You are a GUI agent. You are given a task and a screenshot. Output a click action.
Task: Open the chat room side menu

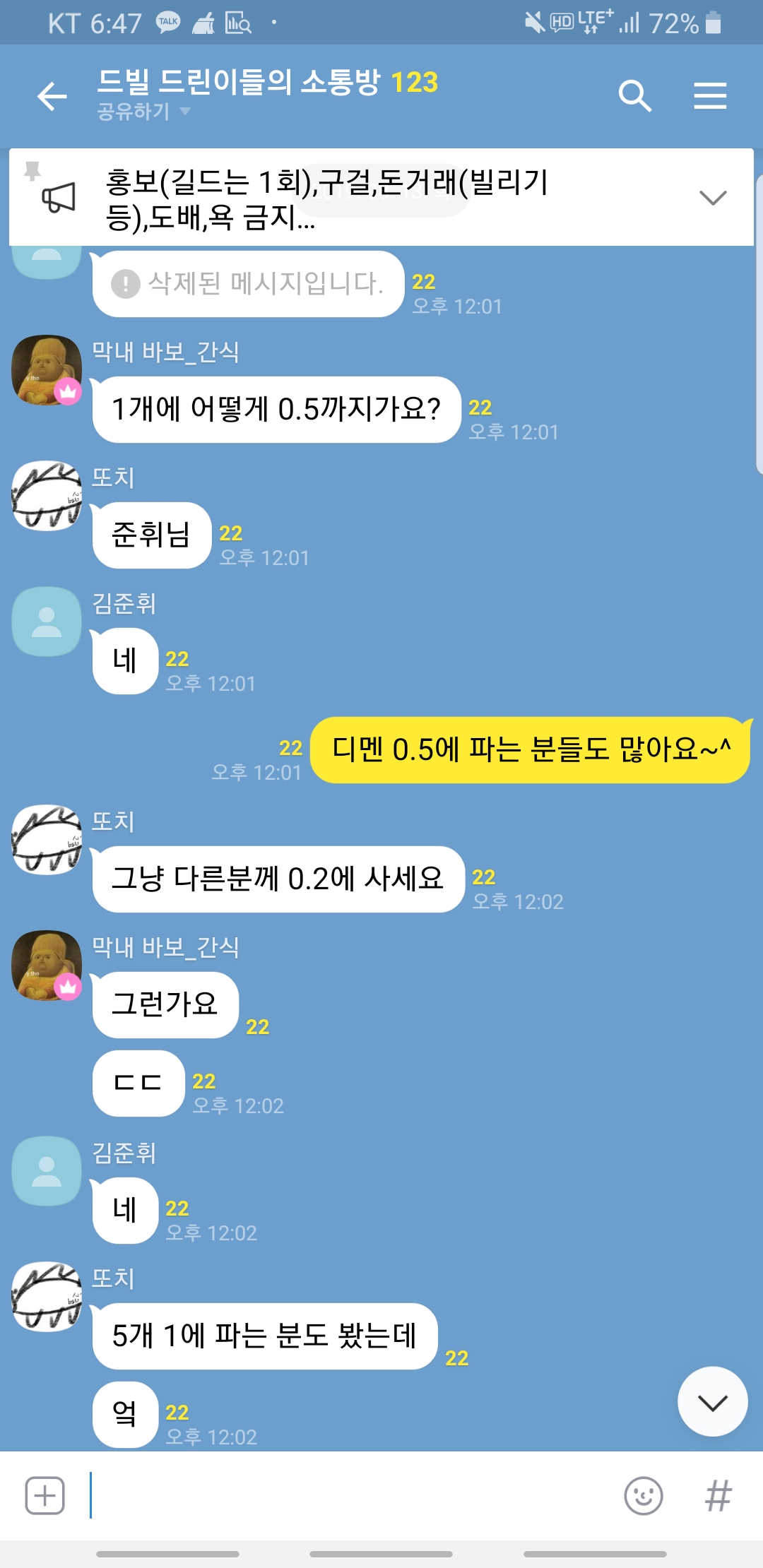[710, 96]
